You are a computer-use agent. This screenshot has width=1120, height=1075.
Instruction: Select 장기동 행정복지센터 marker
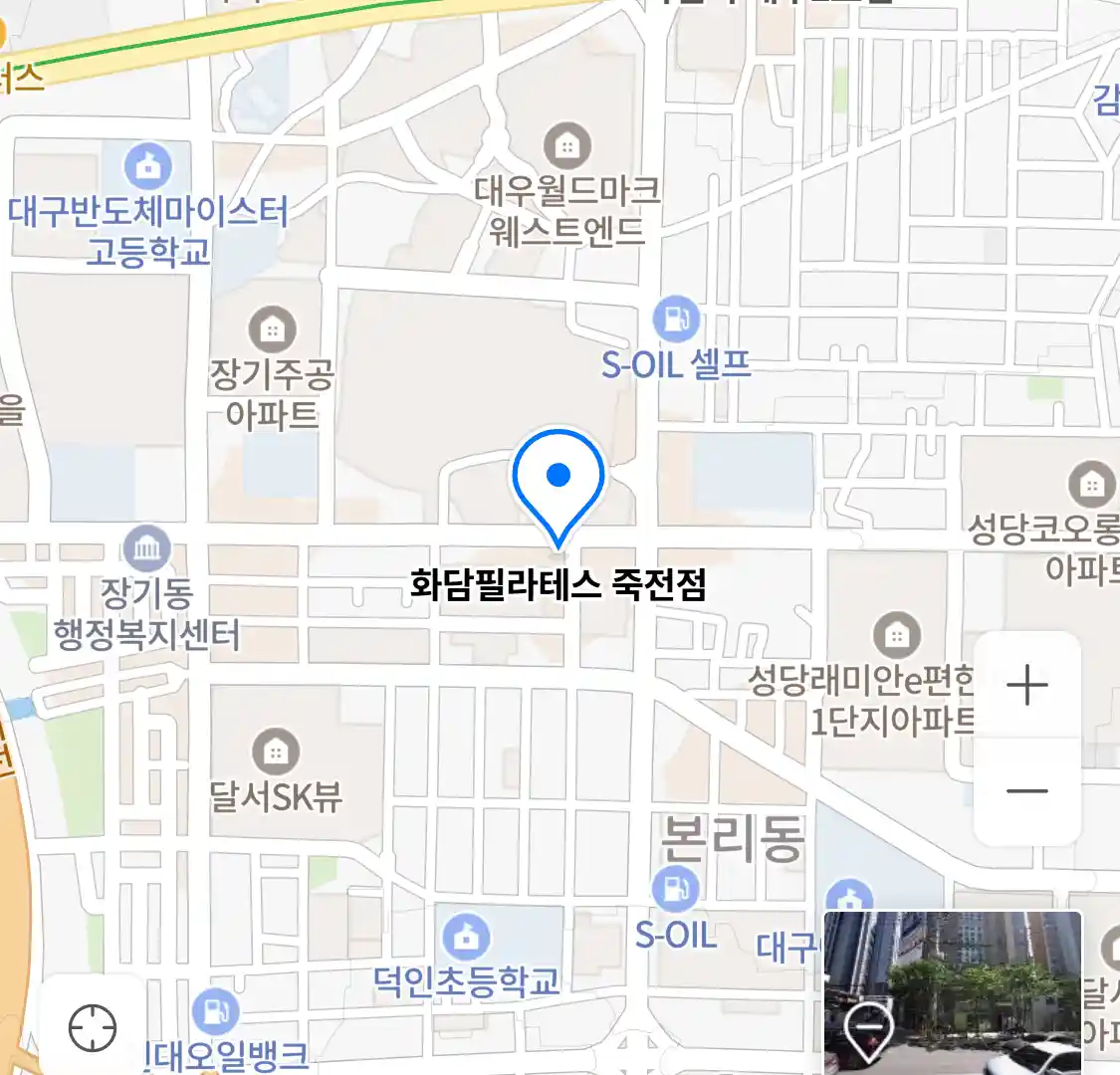147,548
